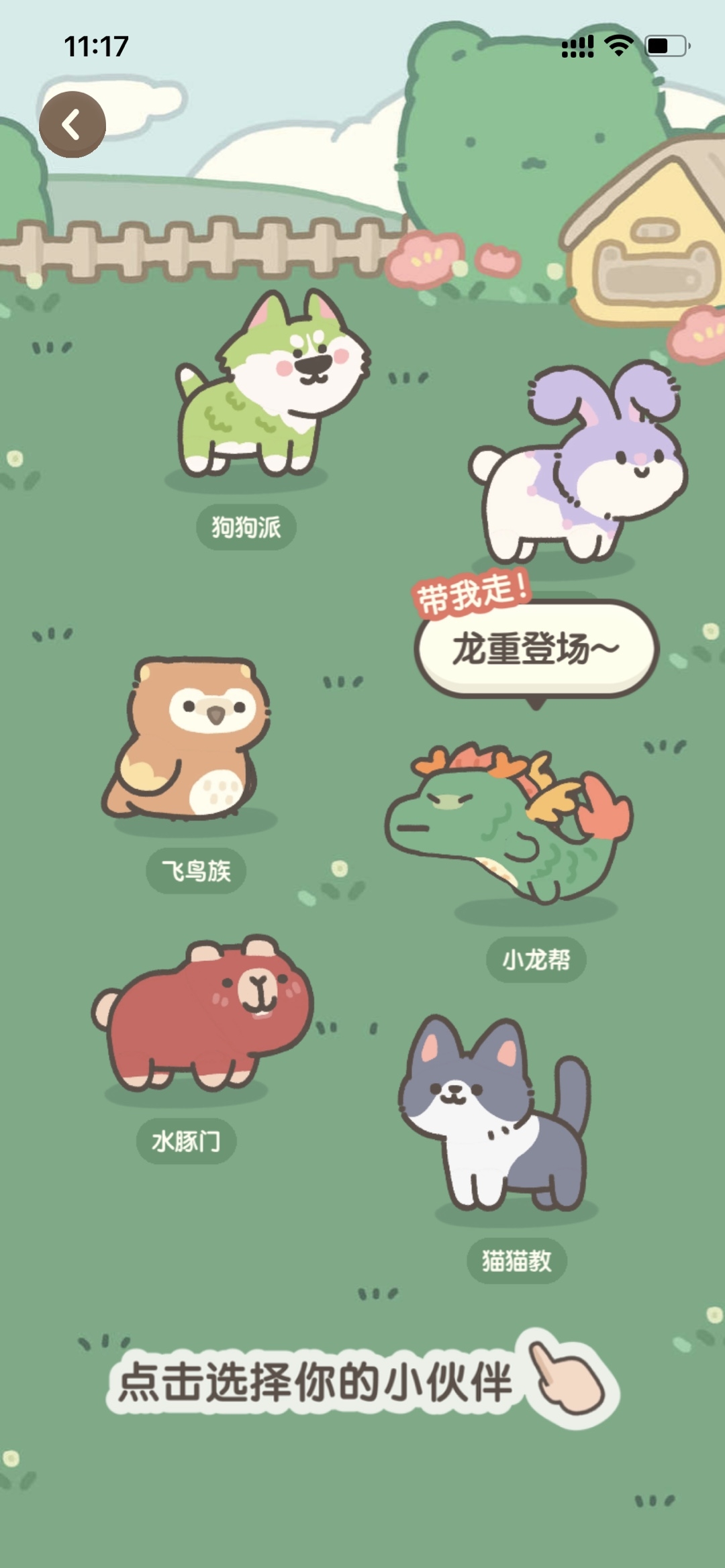
Task: Go back using the brown arrow button
Action: coord(72,125)
